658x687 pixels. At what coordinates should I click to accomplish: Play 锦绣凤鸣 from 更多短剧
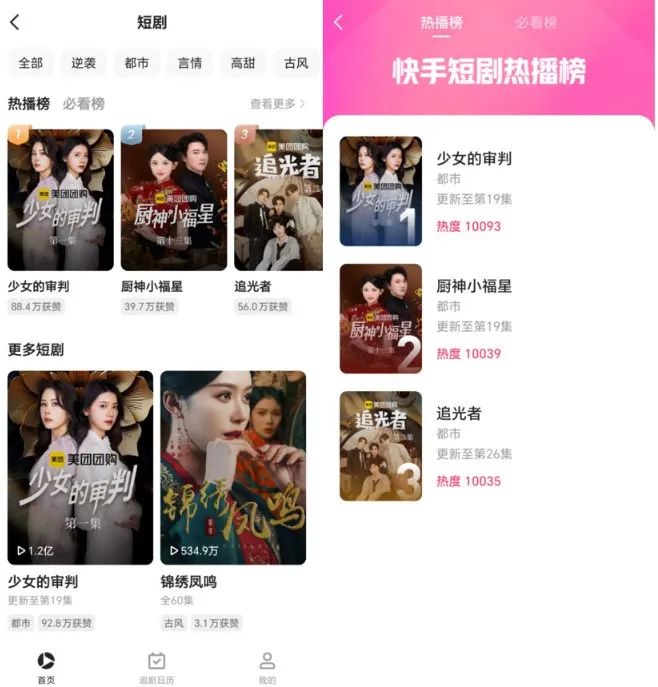tap(233, 468)
